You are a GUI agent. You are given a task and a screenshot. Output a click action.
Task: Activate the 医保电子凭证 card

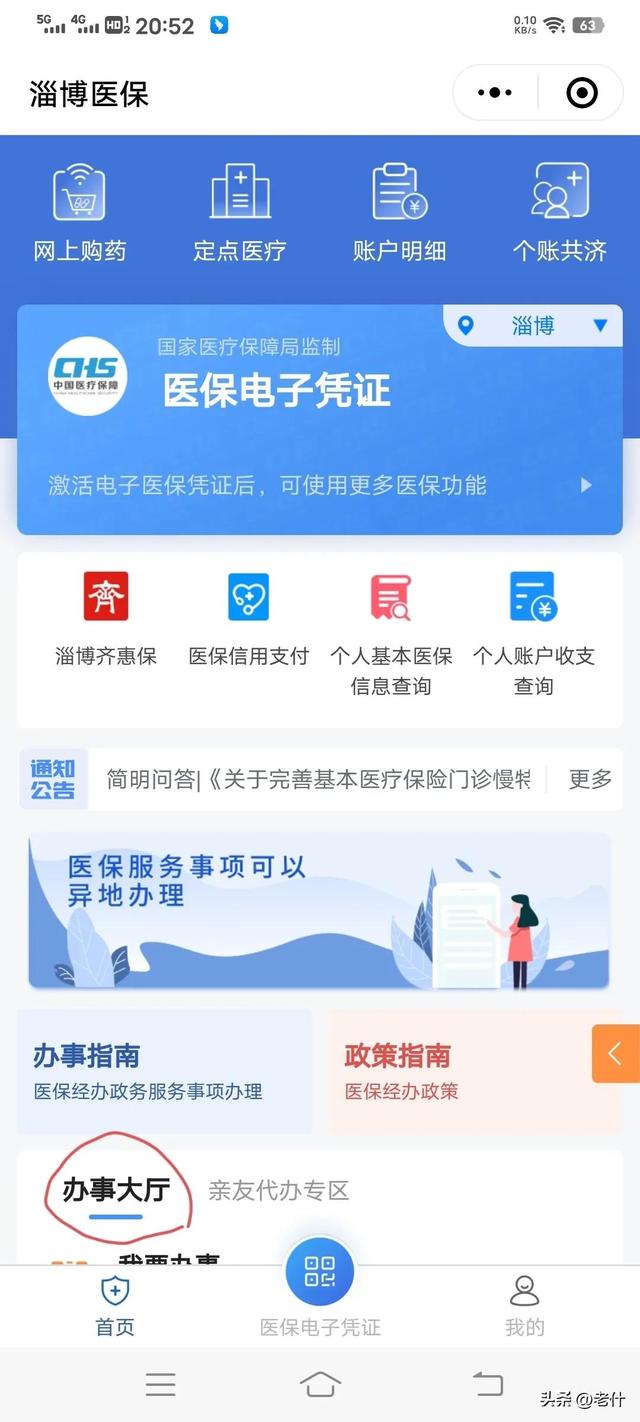point(320,420)
